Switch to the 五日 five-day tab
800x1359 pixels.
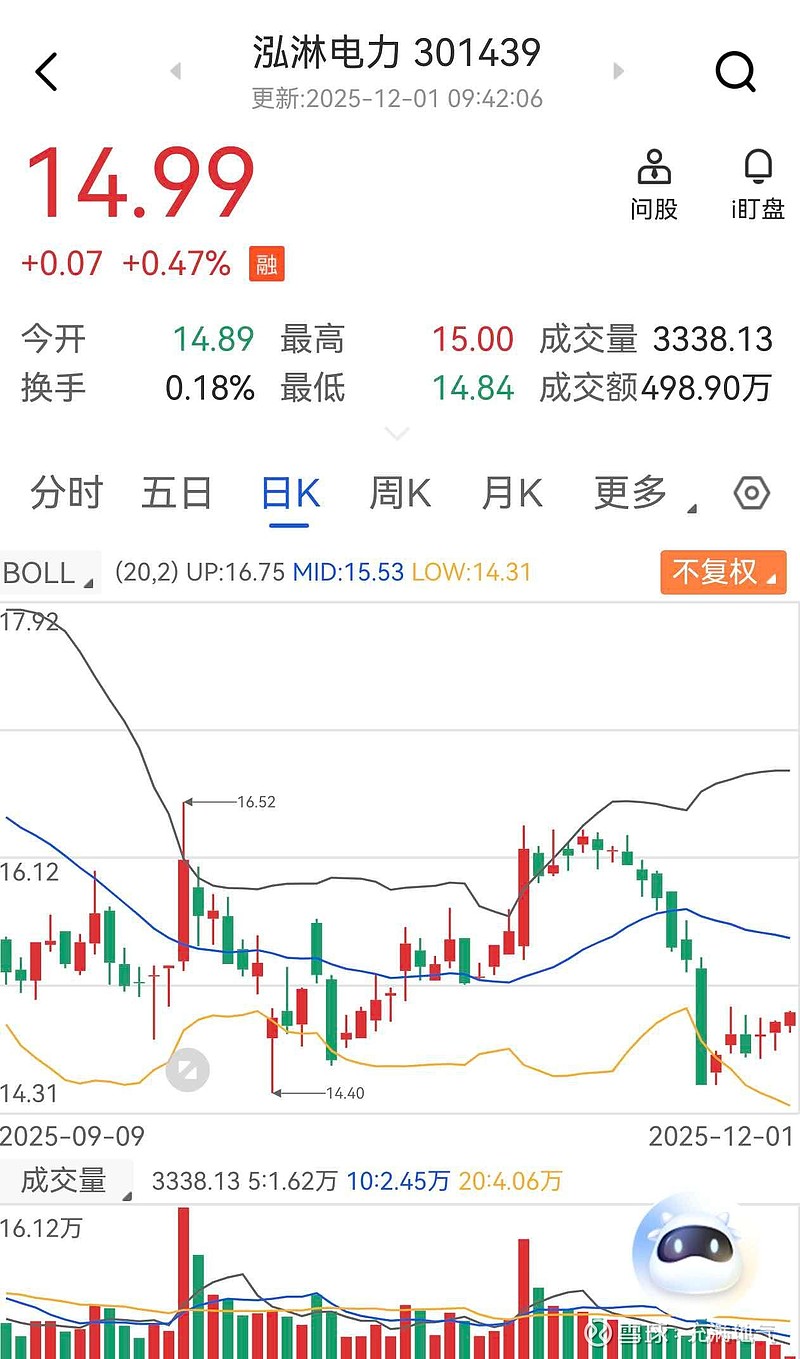tap(176, 492)
